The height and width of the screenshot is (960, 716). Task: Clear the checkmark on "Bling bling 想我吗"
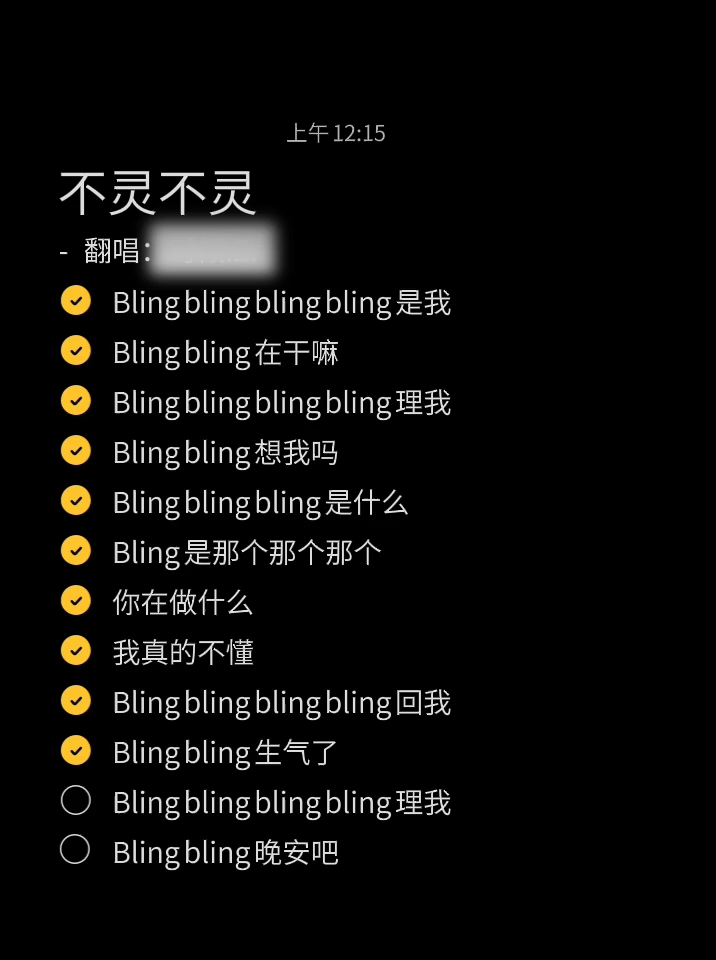(76, 451)
